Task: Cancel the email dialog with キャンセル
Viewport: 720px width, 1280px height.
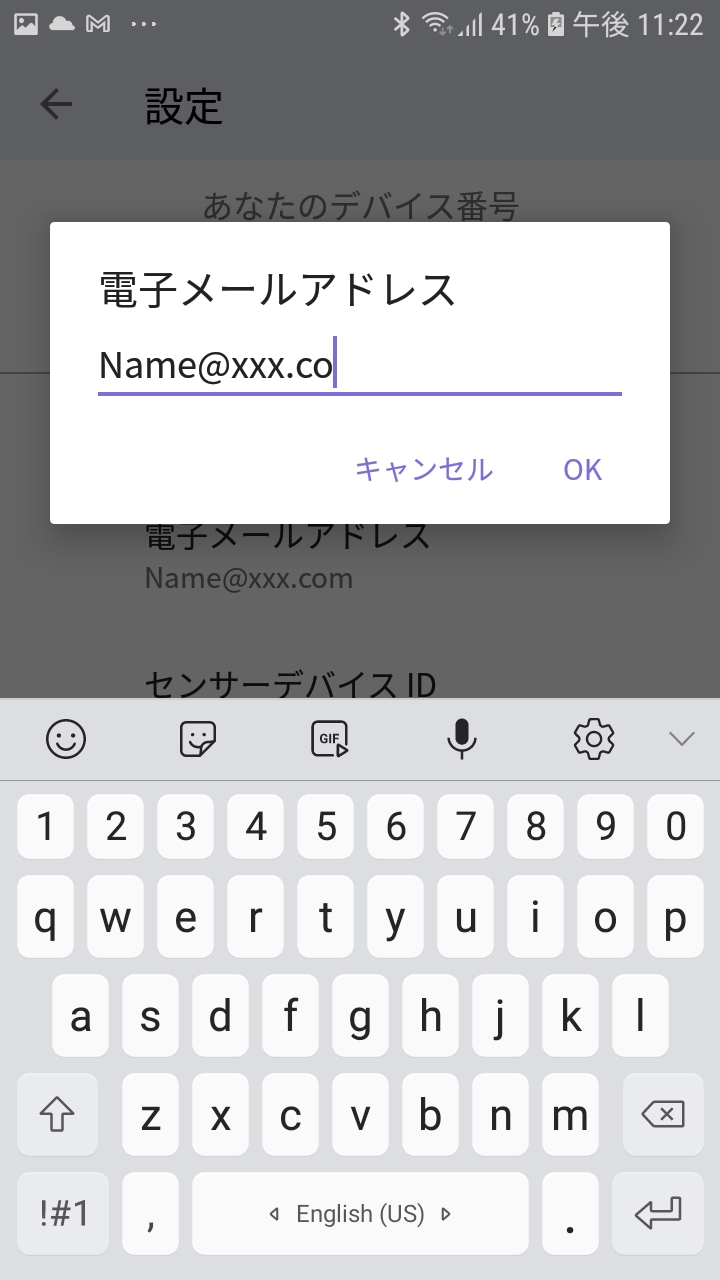Action: 424,469
